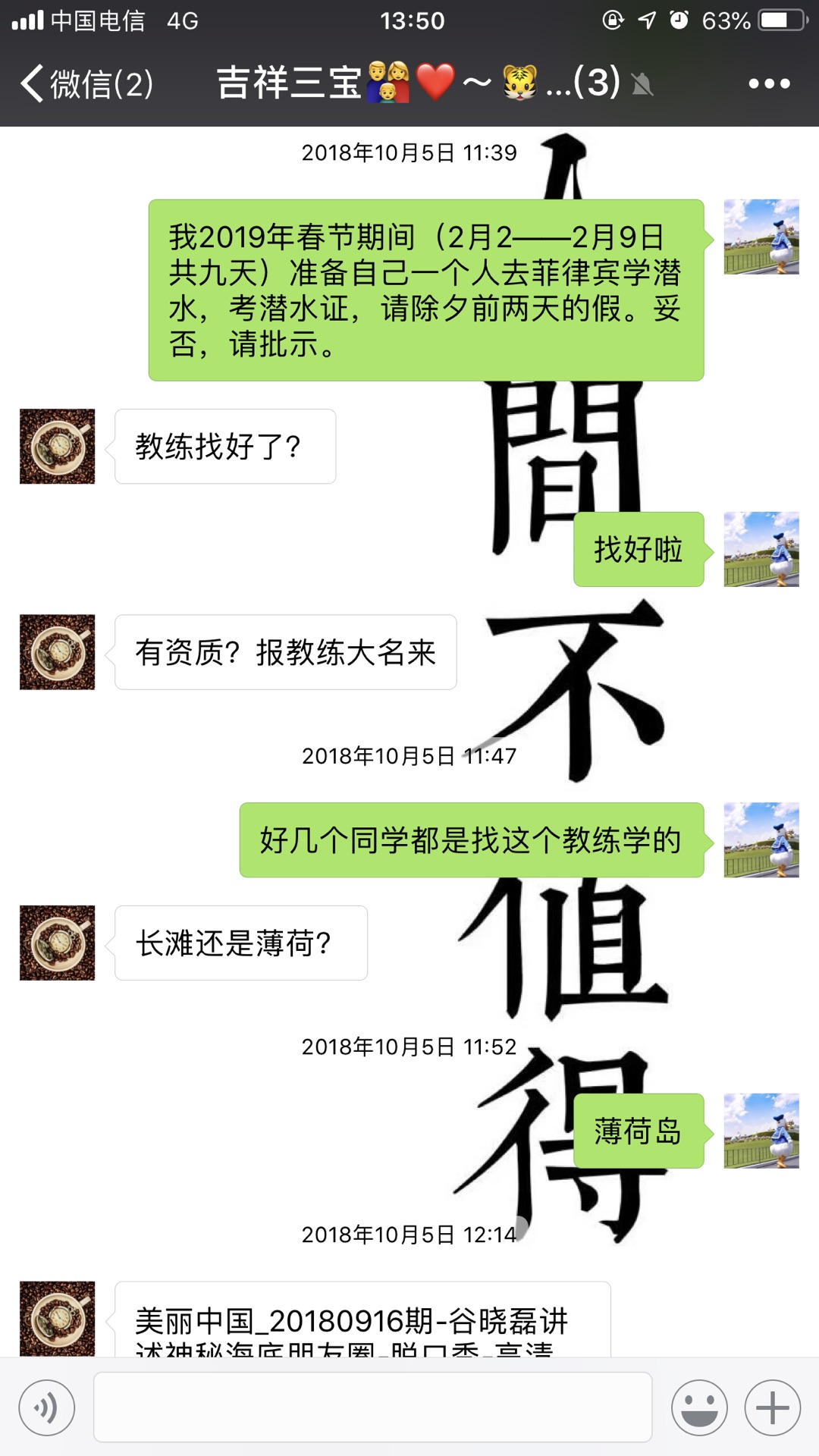Switch to voice message input
The height and width of the screenshot is (1456, 819).
tap(47, 1408)
